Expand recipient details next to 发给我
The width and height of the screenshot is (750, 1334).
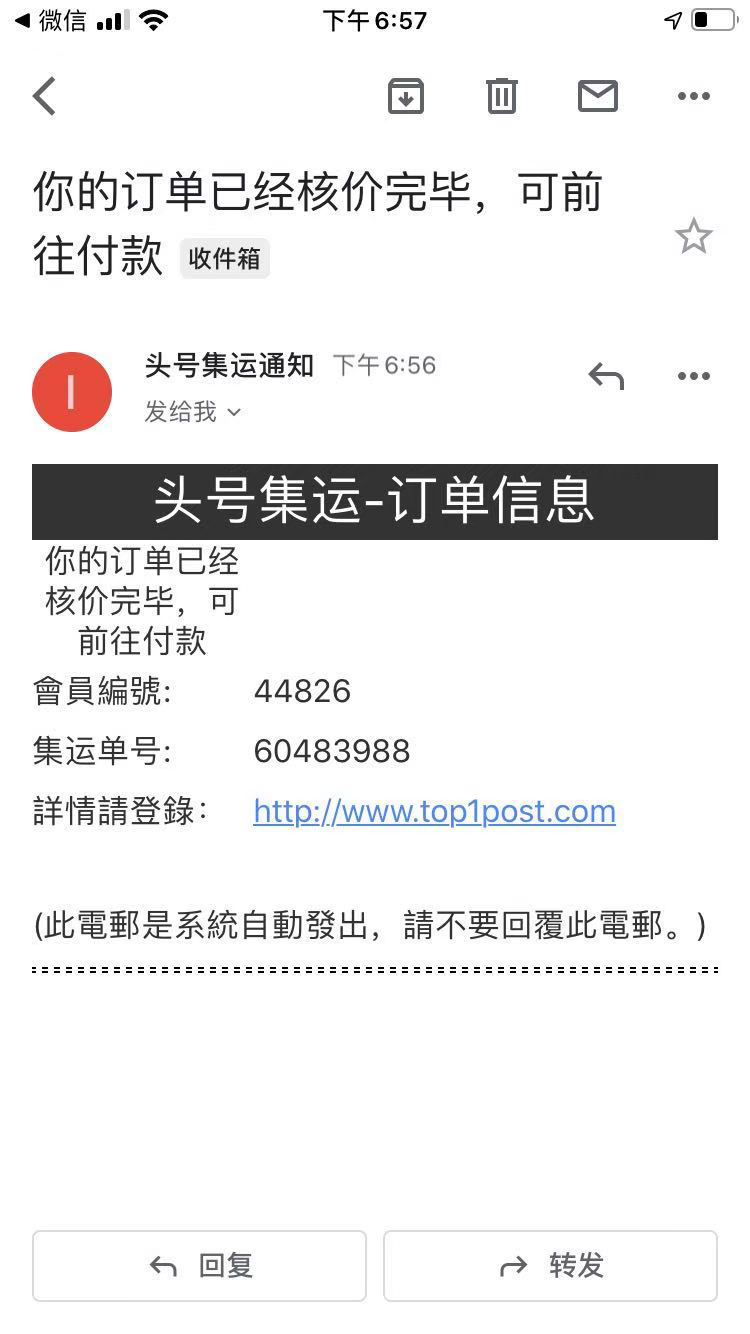(x=234, y=412)
